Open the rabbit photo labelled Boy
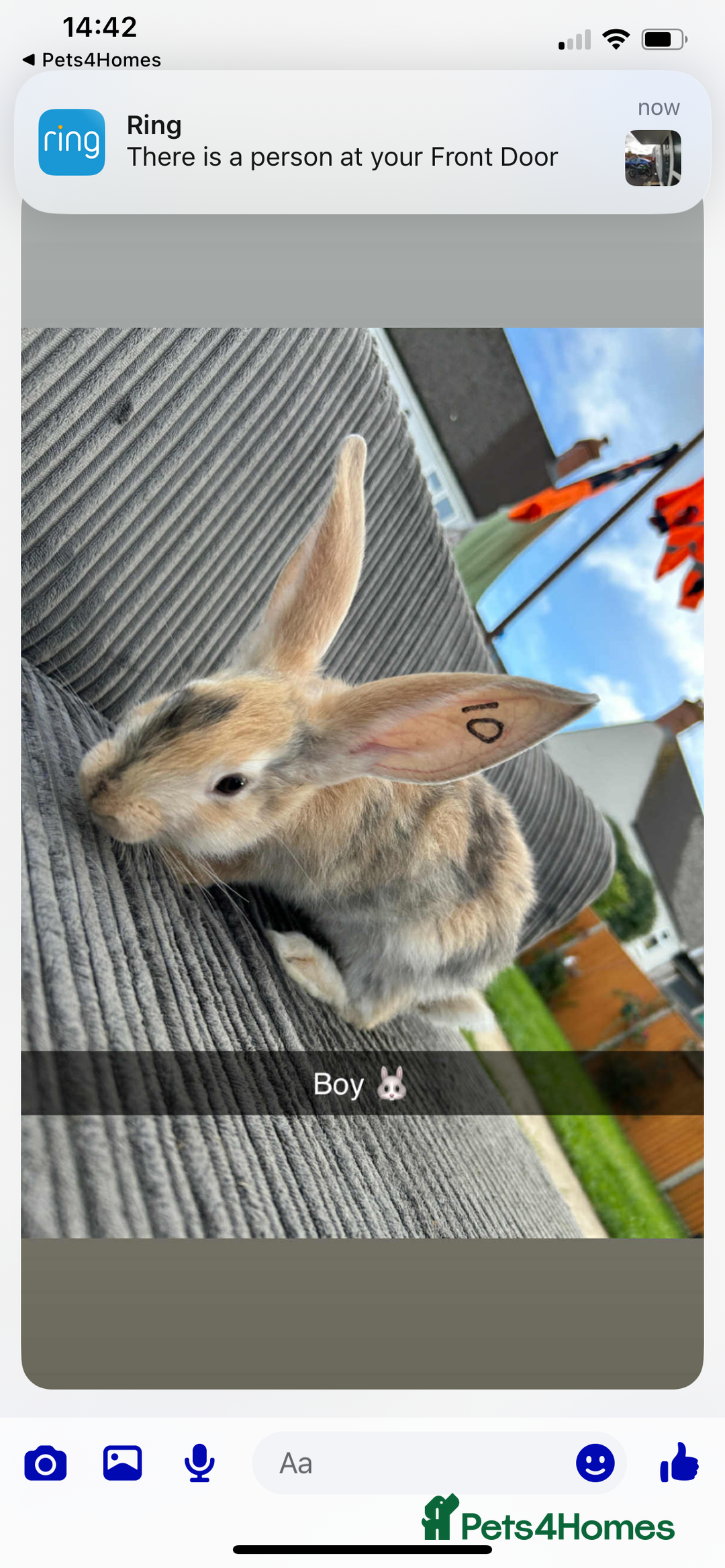 (362, 782)
